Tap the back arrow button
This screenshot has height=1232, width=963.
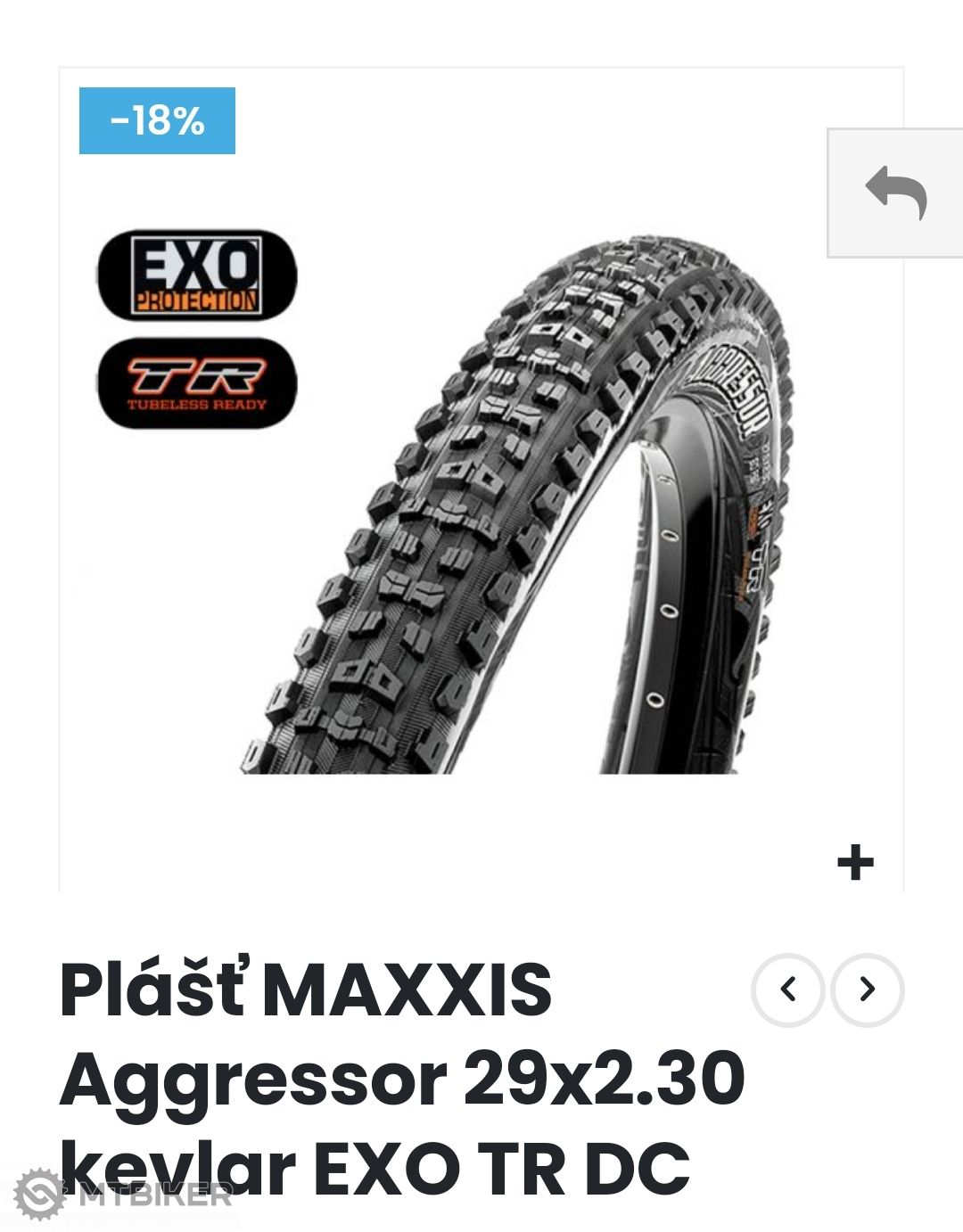pyautogui.click(x=895, y=193)
